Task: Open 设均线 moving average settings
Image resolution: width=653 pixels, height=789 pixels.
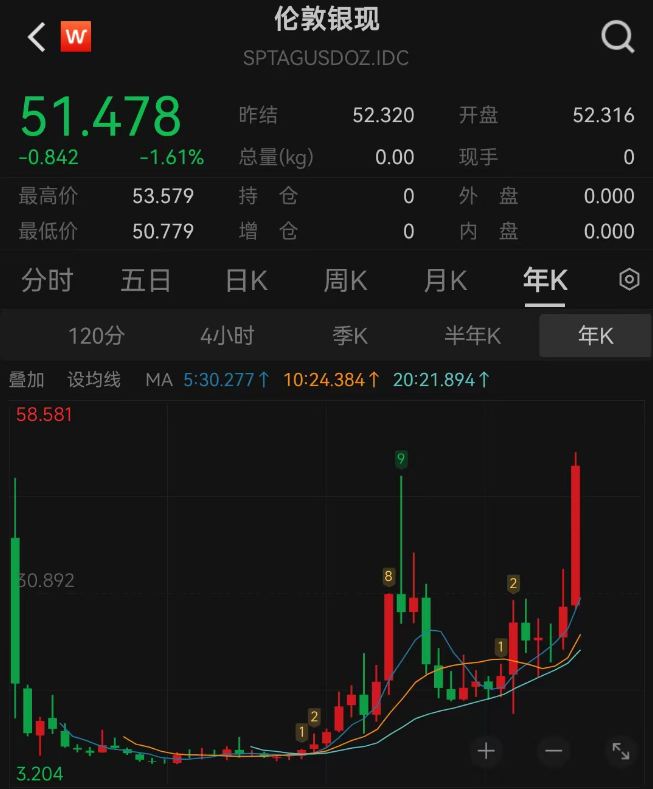Action: [x=94, y=380]
